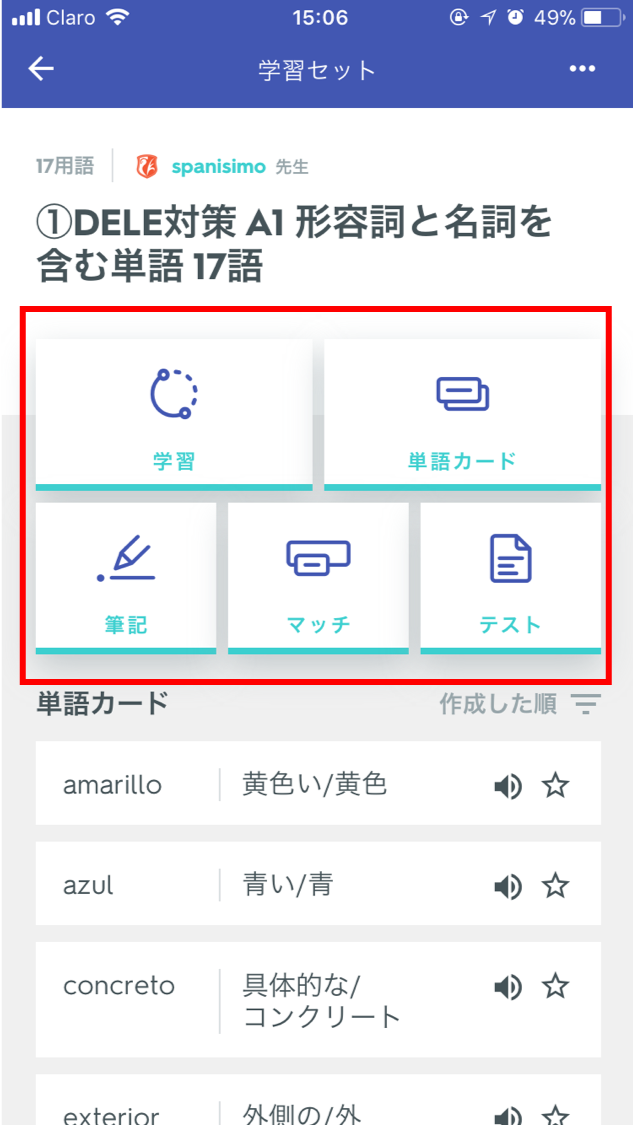Viewport: 633px width, 1125px height.
Task: Play audio for amarillo
Action: pyautogui.click(x=508, y=787)
